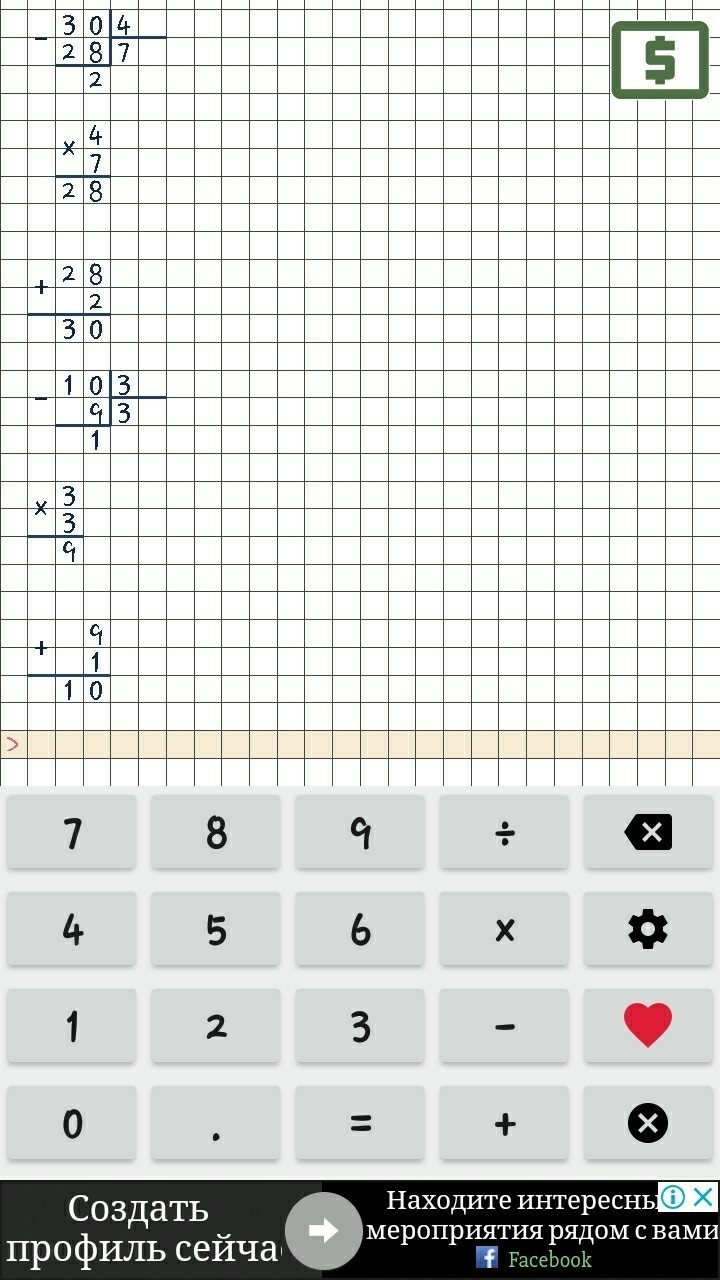Close the Facebook ad banner

click(704, 1196)
